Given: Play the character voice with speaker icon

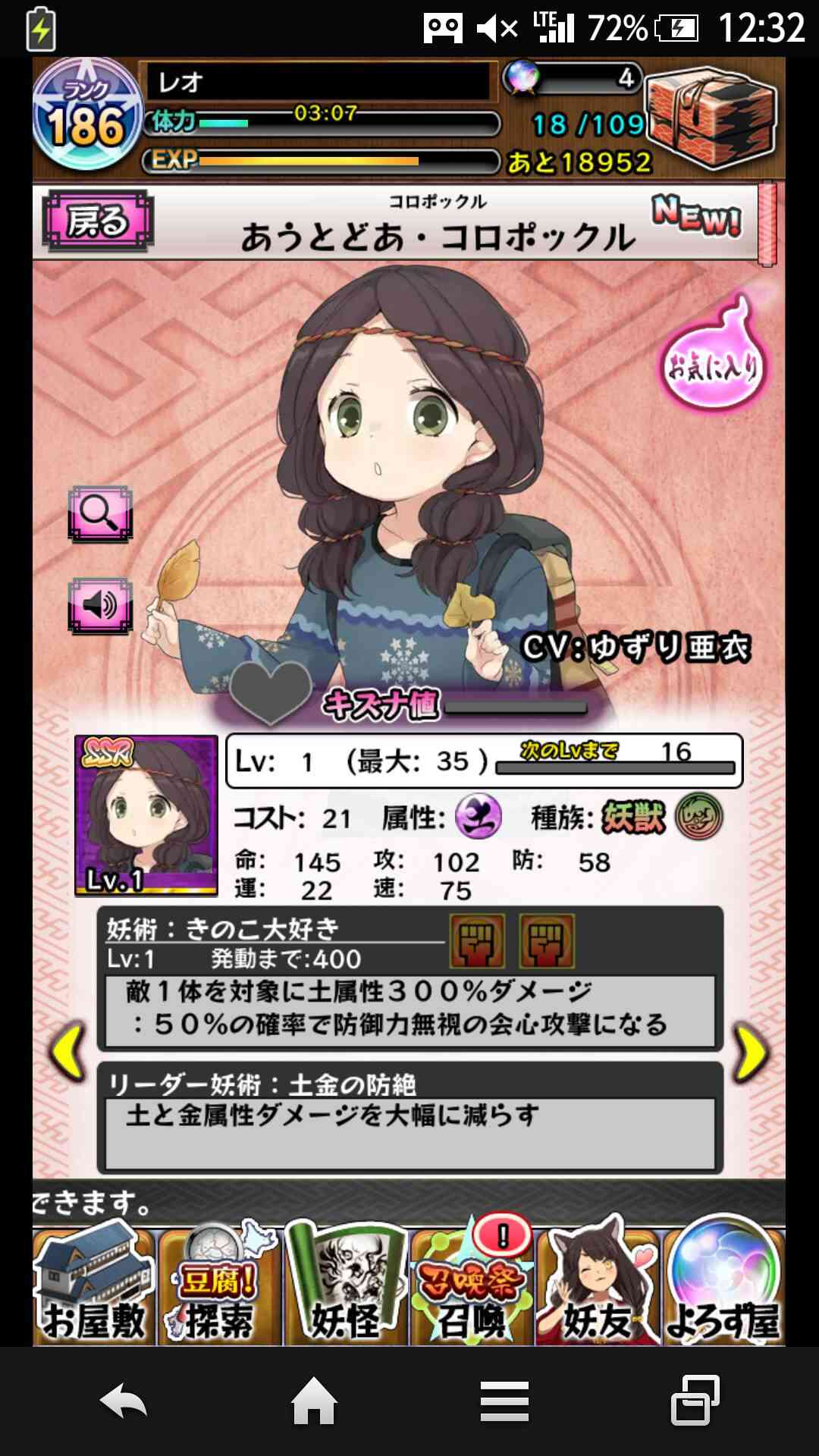Looking at the screenshot, I should (x=100, y=606).
